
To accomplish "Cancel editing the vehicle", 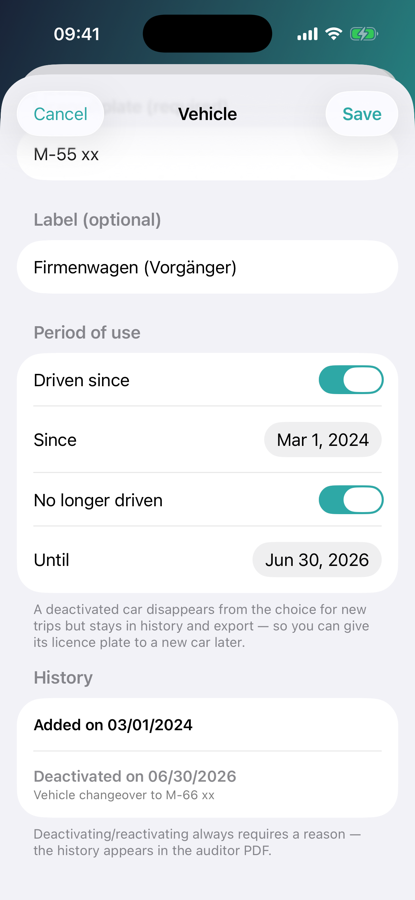I will point(60,114).
